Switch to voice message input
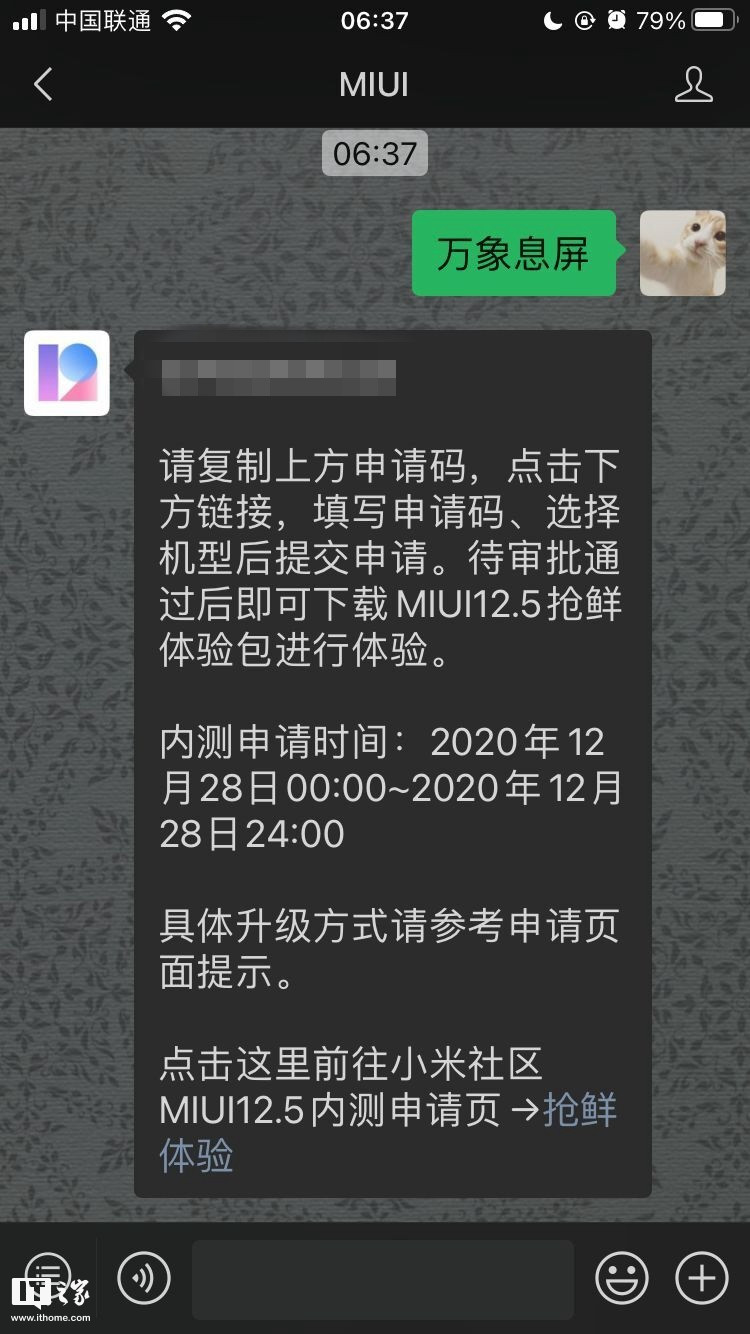The height and width of the screenshot is (1334, 750). 144,1278
